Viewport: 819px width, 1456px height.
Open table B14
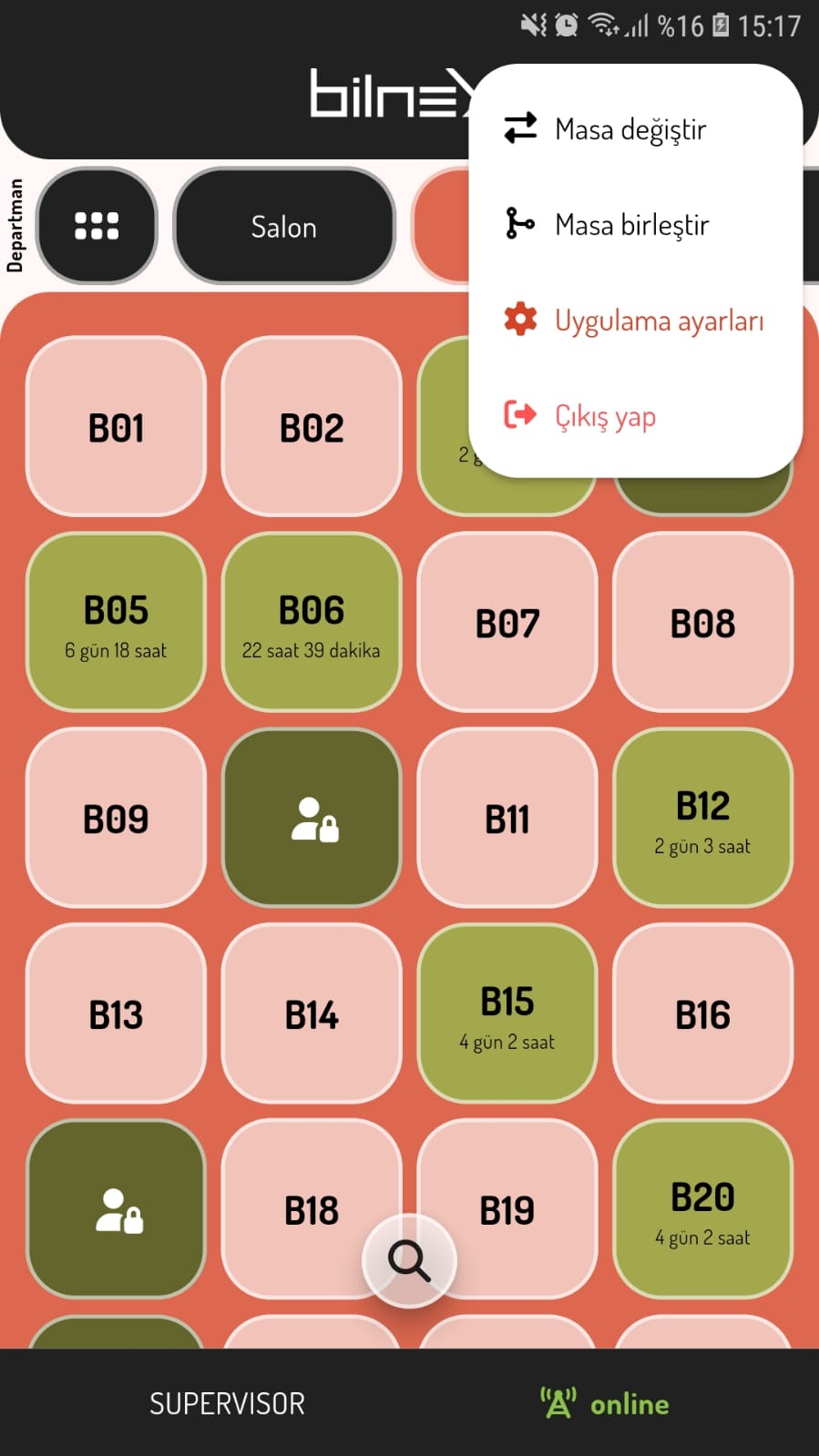312,1013
